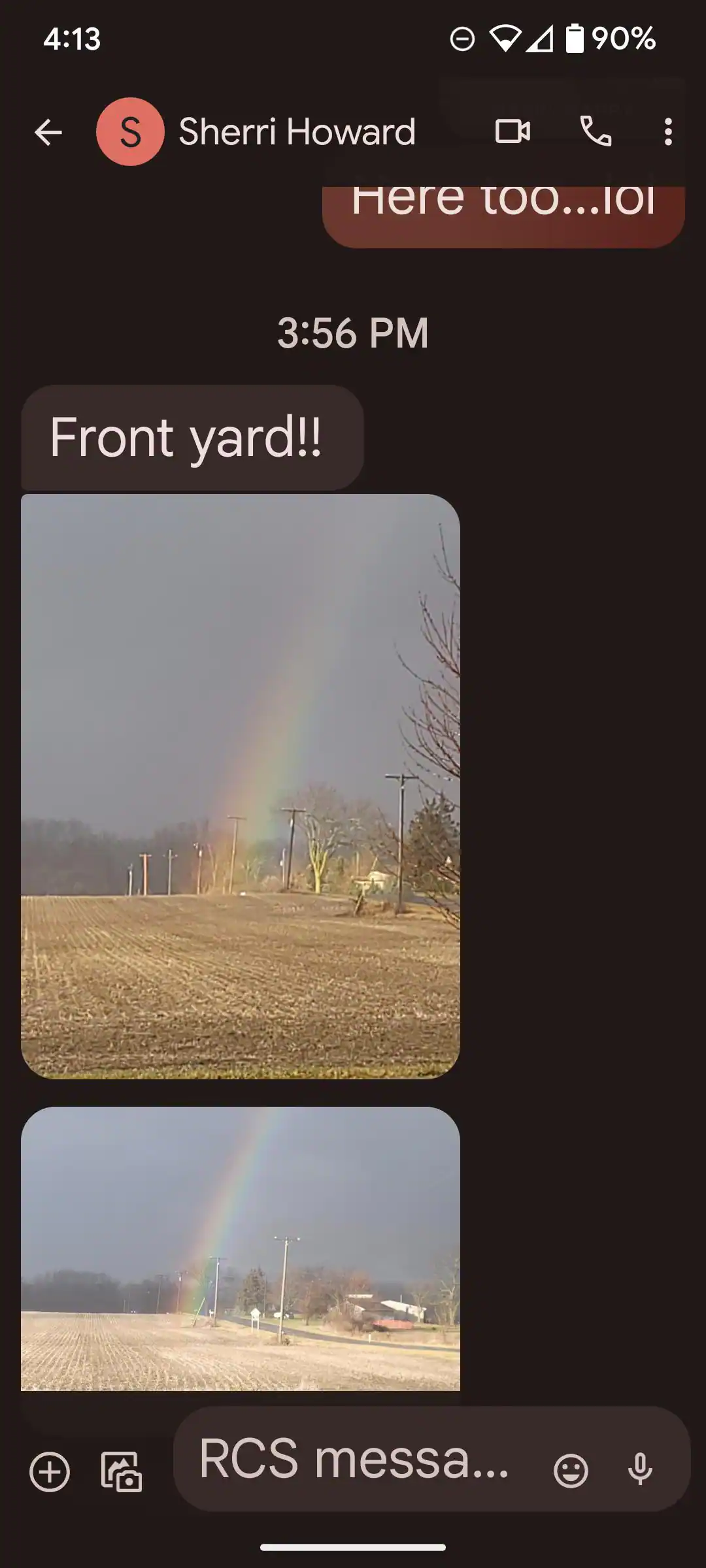Record a voice message with the microphone

click(640, 1469)
